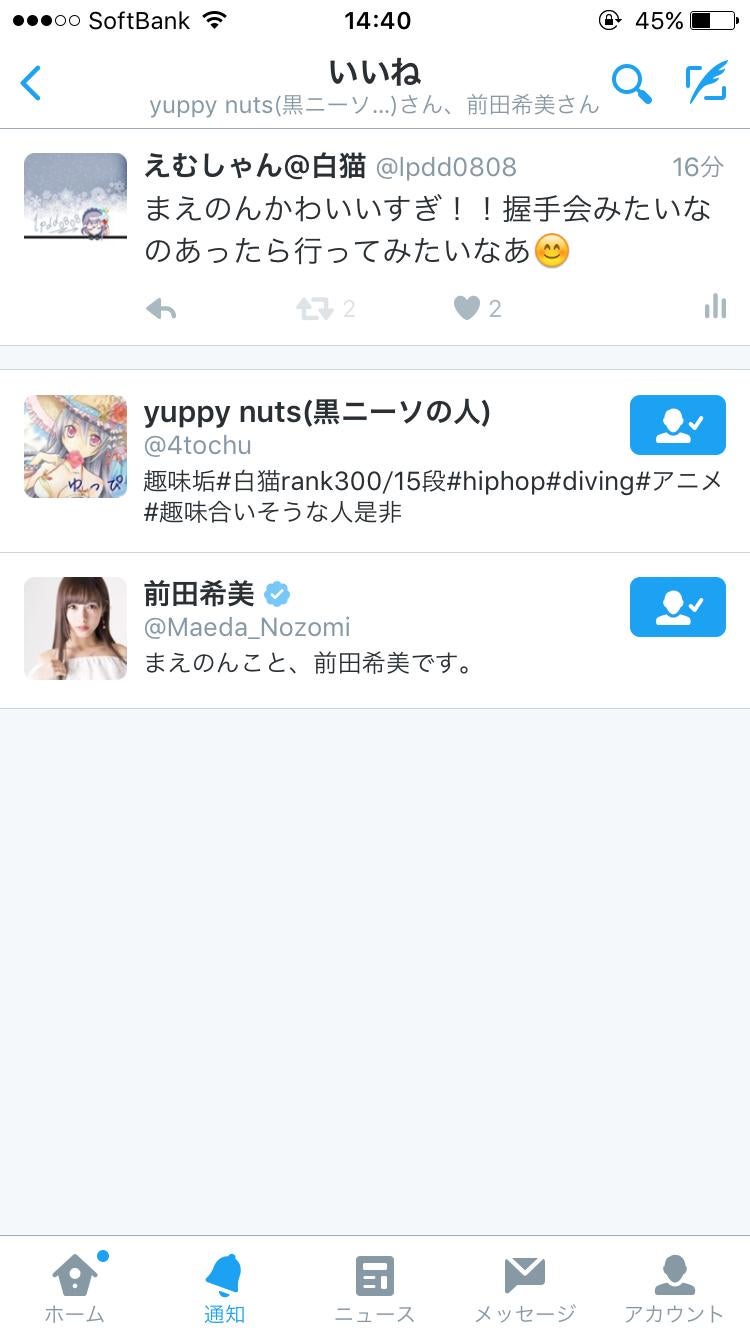Switch to the ニュース tab

[x=375, y=1288]
